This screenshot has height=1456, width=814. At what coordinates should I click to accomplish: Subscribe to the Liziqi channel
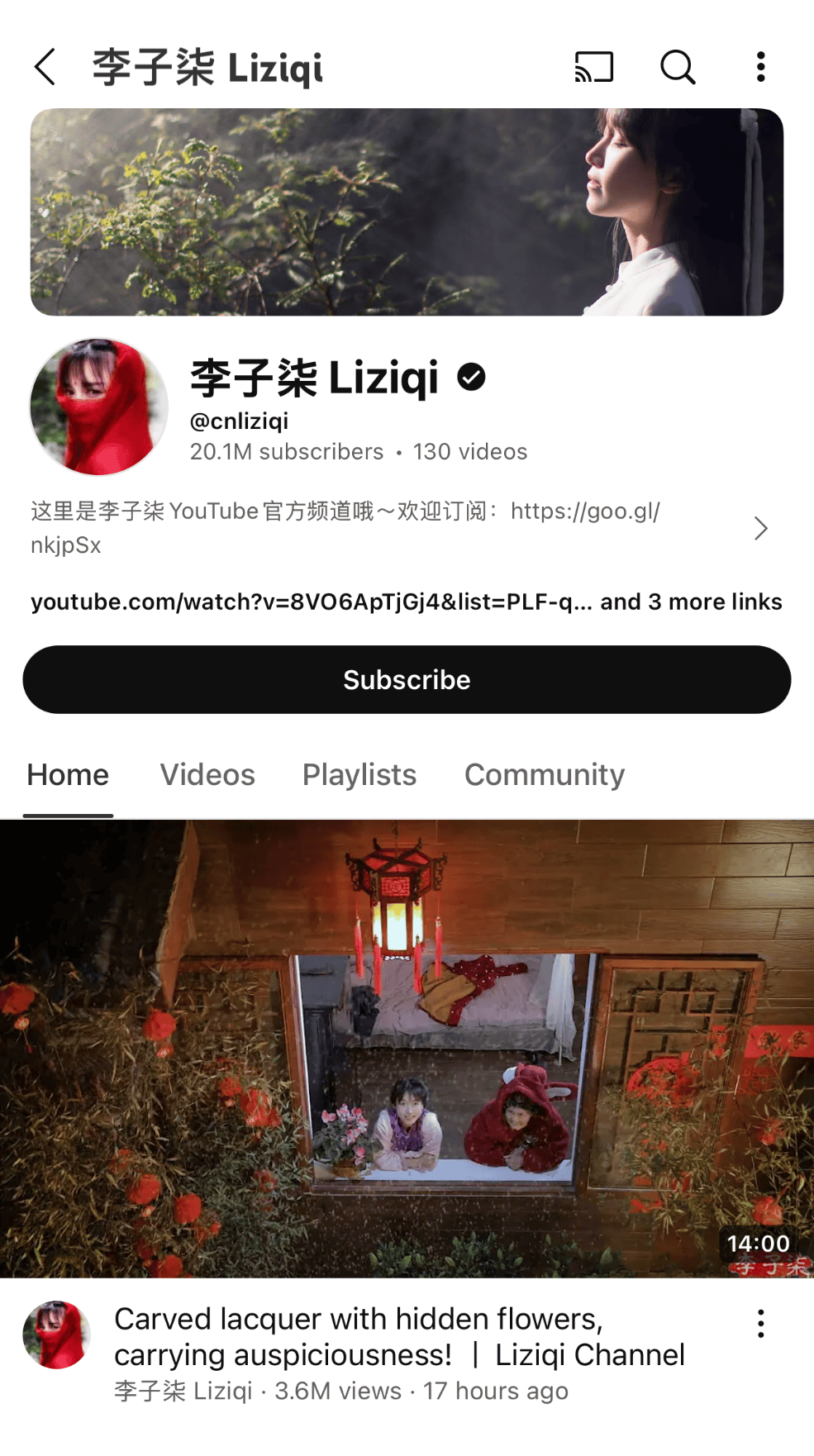tap(407, 679)
